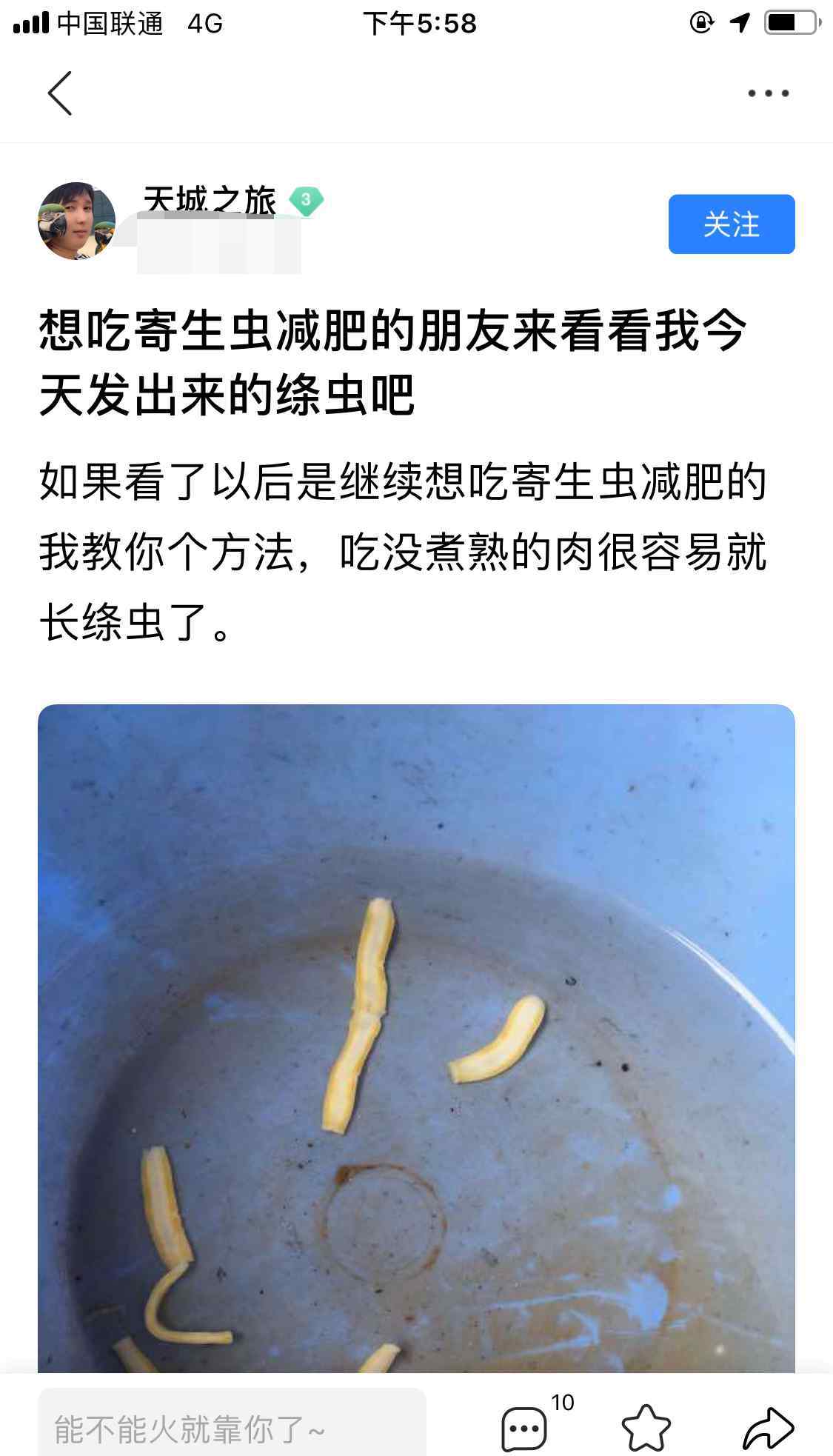
Task: Open the posted photo in full view
Action: [416, 1038]
